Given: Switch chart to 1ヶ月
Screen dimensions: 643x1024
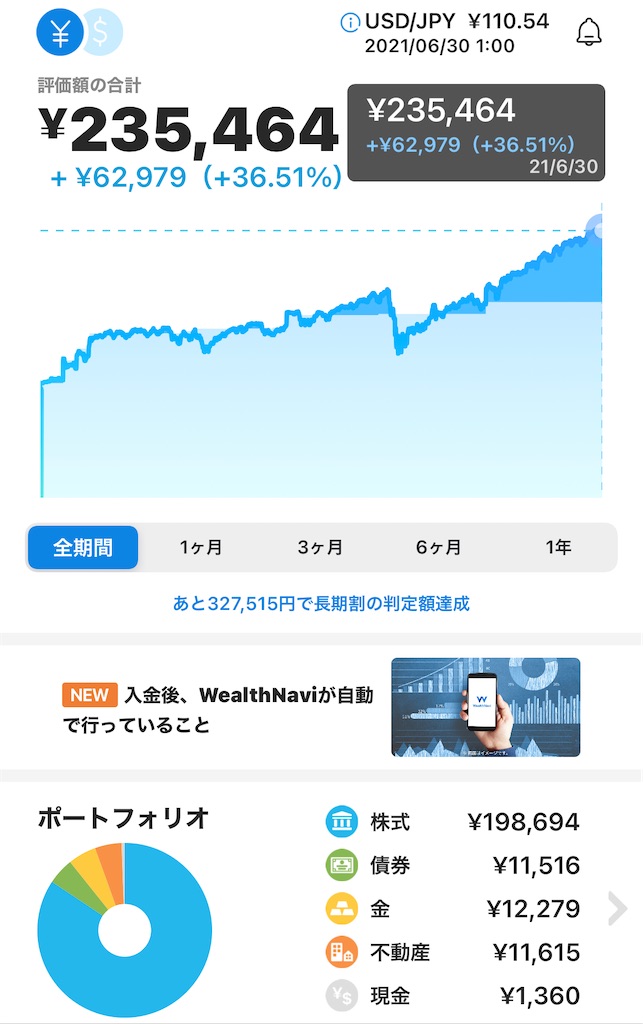Looking at the screenshot, I should pyautogui.click(x=201, y=548).
